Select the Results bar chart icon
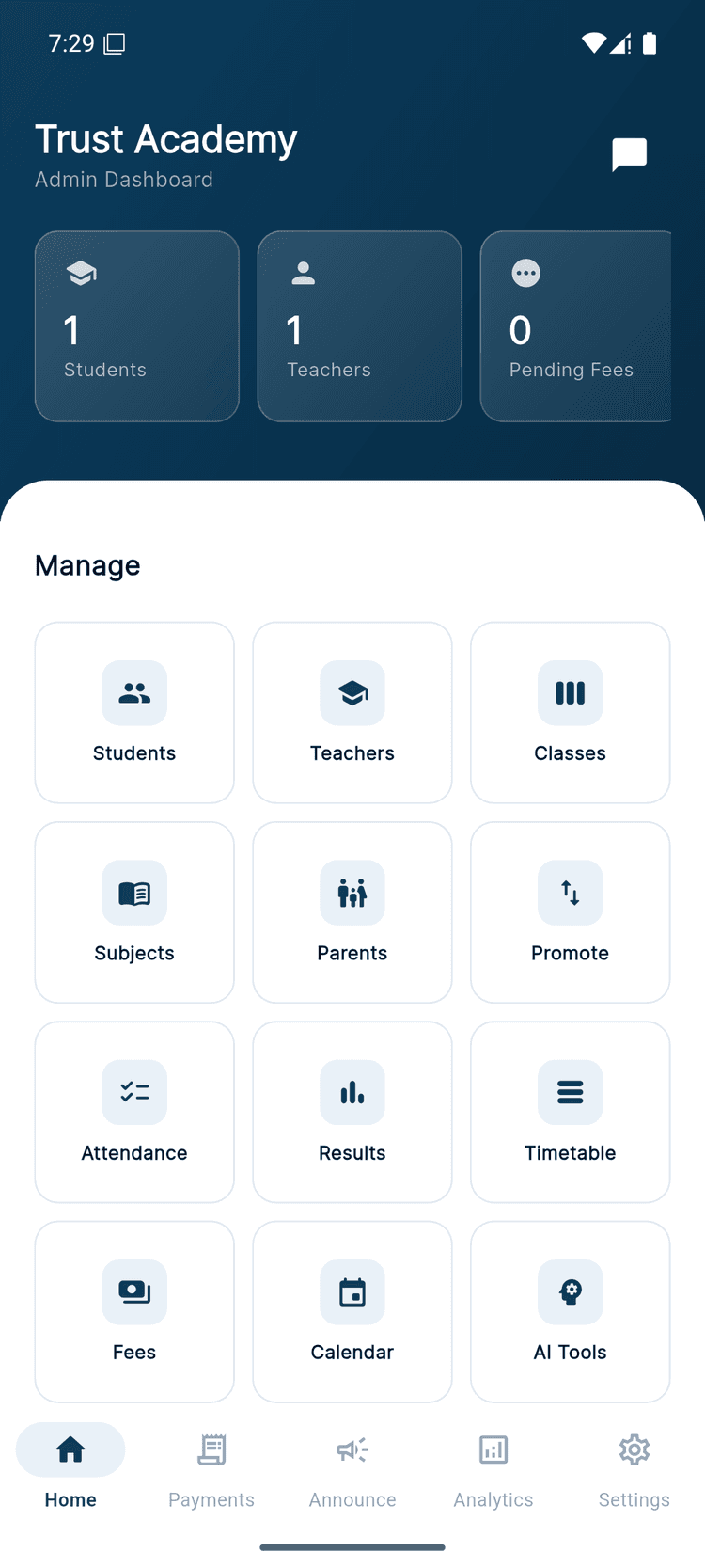The width and height of the screenshot is (705, 1568). click(x=352, y=1092)
